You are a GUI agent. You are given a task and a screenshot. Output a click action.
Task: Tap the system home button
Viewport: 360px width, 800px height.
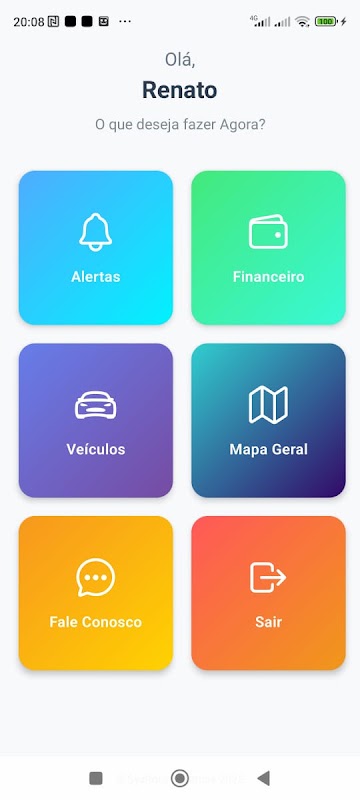pyautogui.click(x=179, y=778)
